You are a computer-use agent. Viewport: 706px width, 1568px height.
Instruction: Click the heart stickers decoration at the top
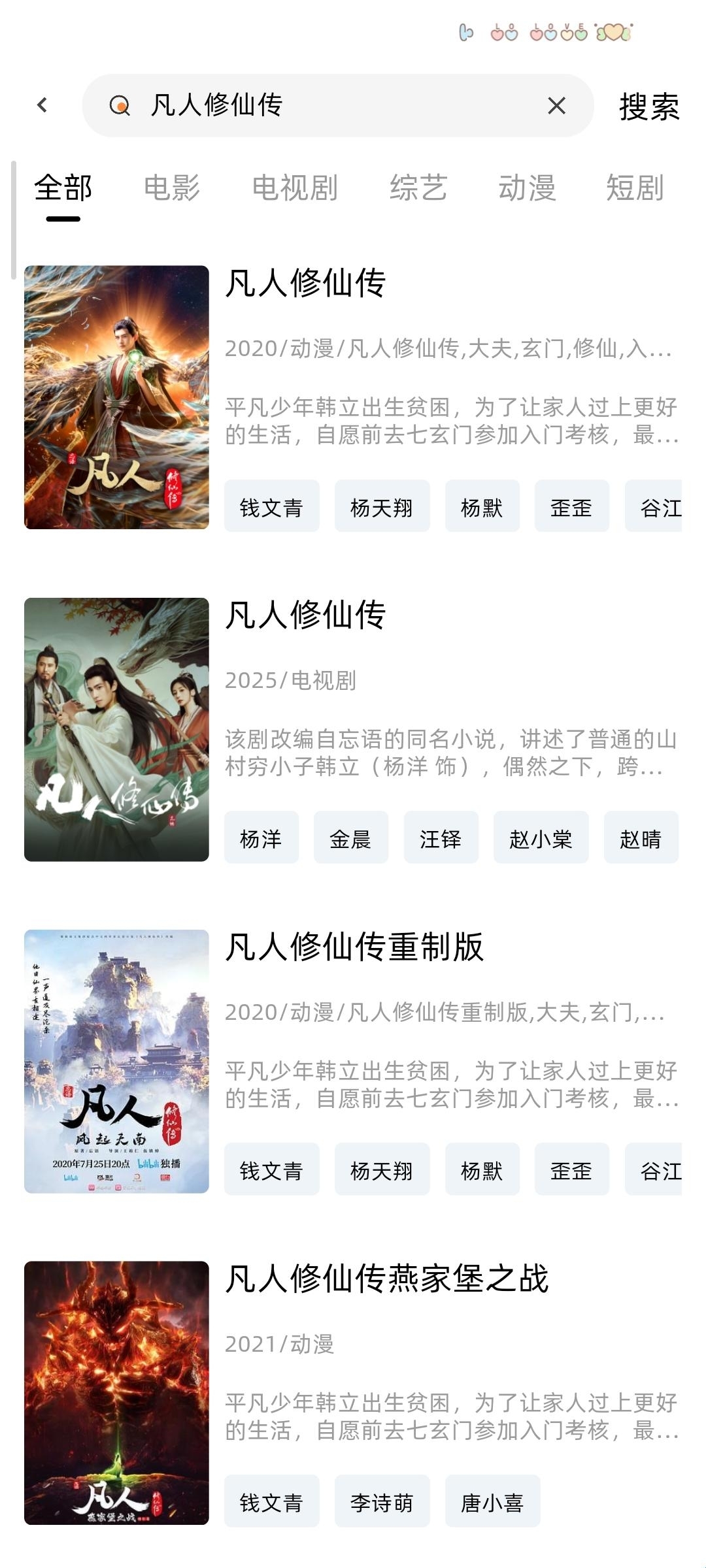click(x=546, y=32)
